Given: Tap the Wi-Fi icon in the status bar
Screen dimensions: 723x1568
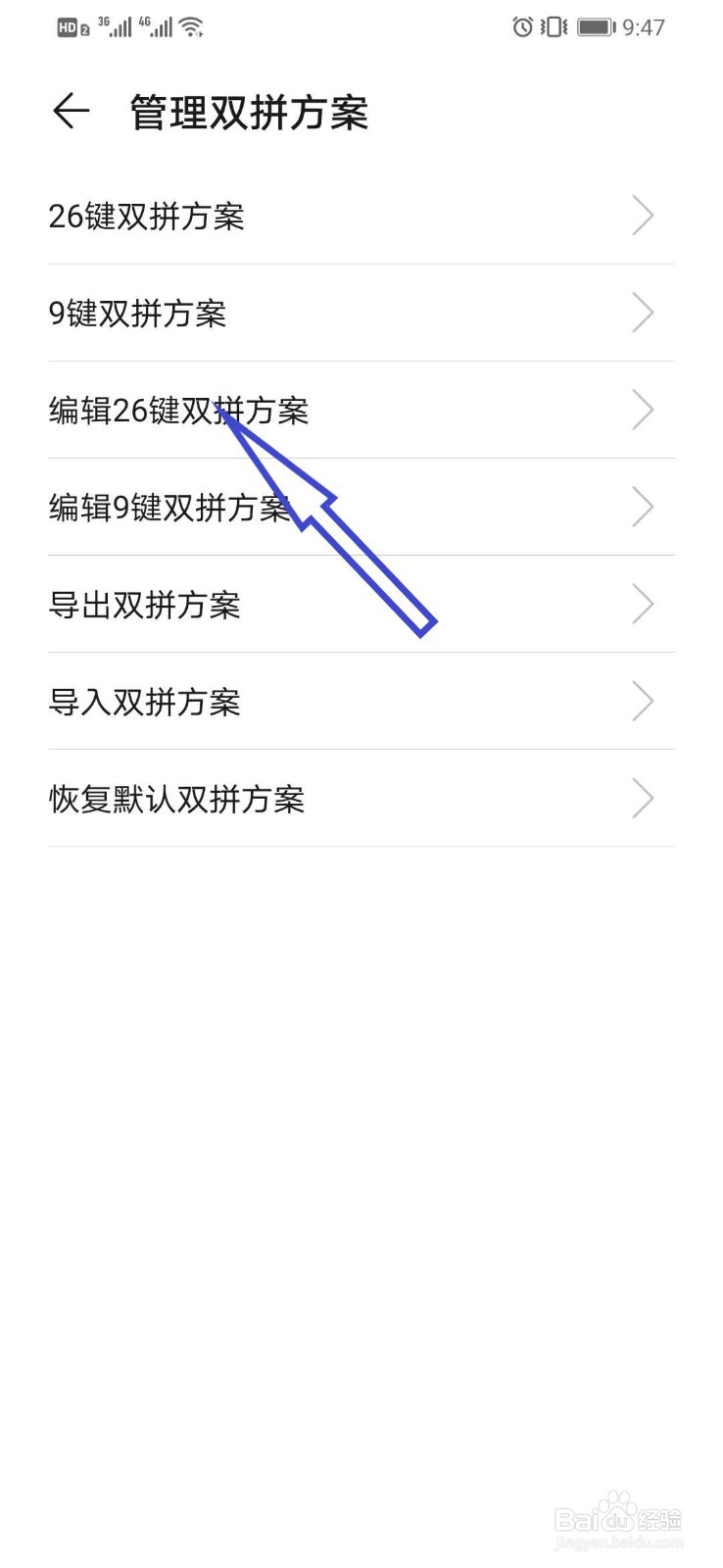Looking at the screenshot, I should pyautogui.click(x=192, y=26).
